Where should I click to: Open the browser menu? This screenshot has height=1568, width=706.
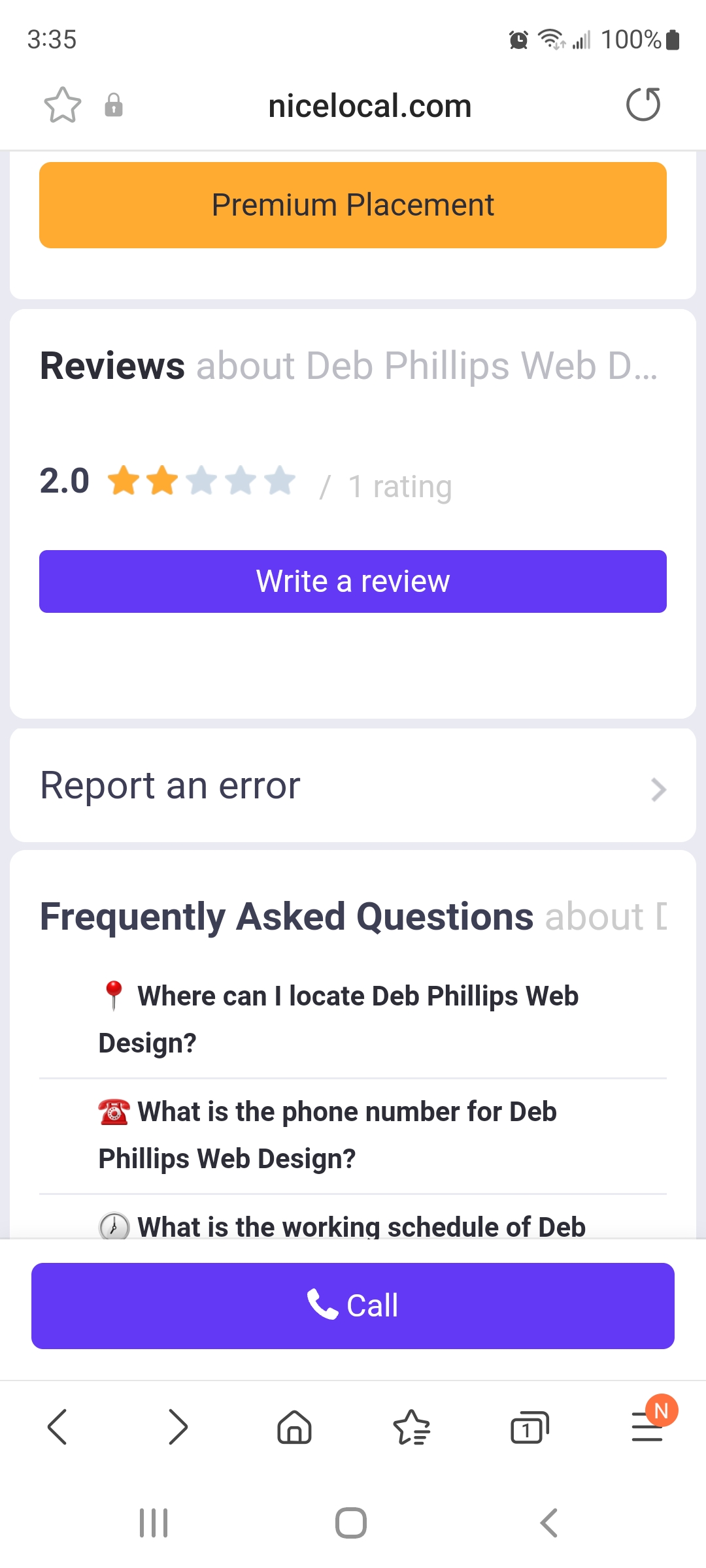click(647, 1427)
